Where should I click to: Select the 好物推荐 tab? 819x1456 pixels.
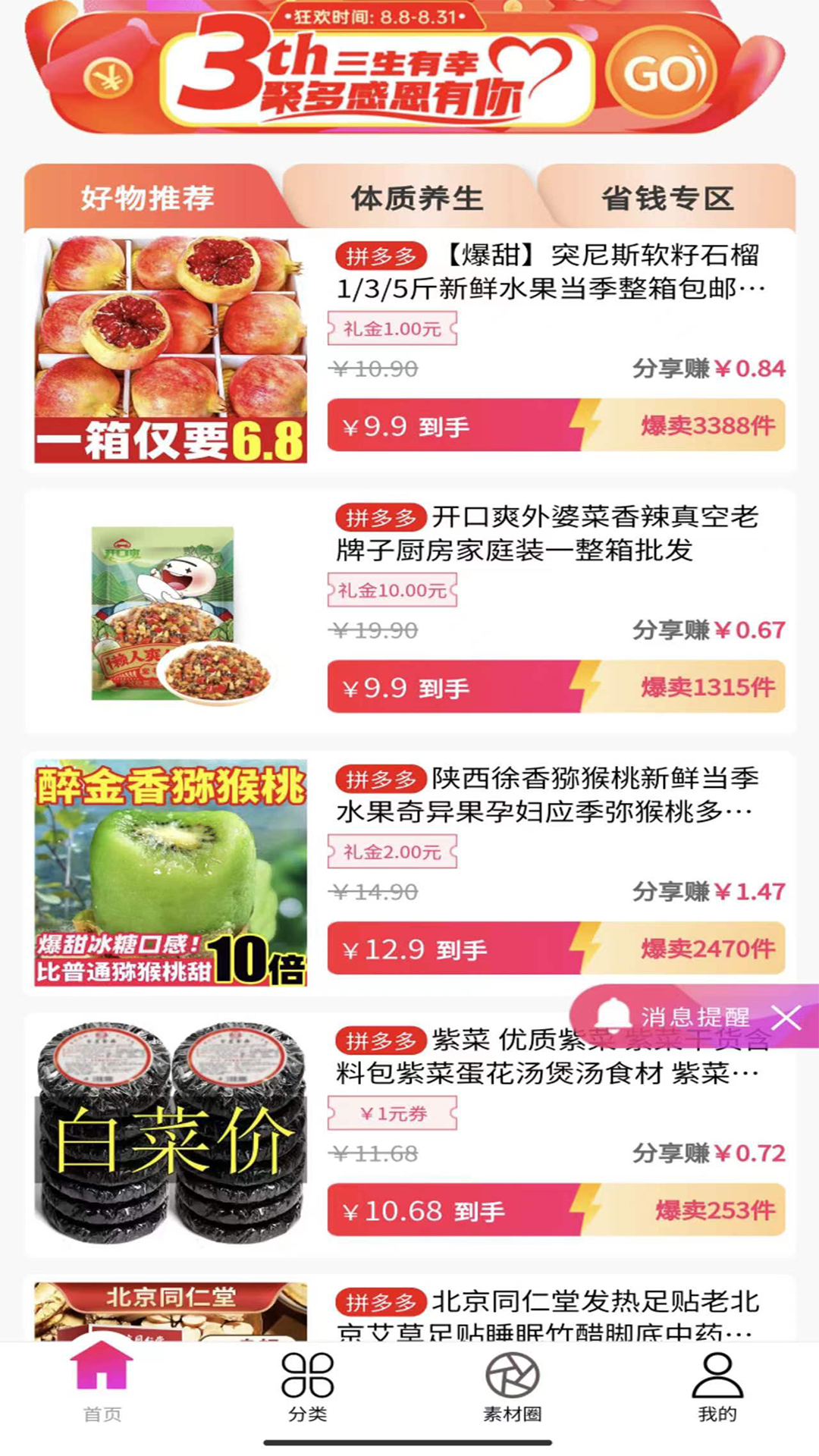tap(148, 199)
